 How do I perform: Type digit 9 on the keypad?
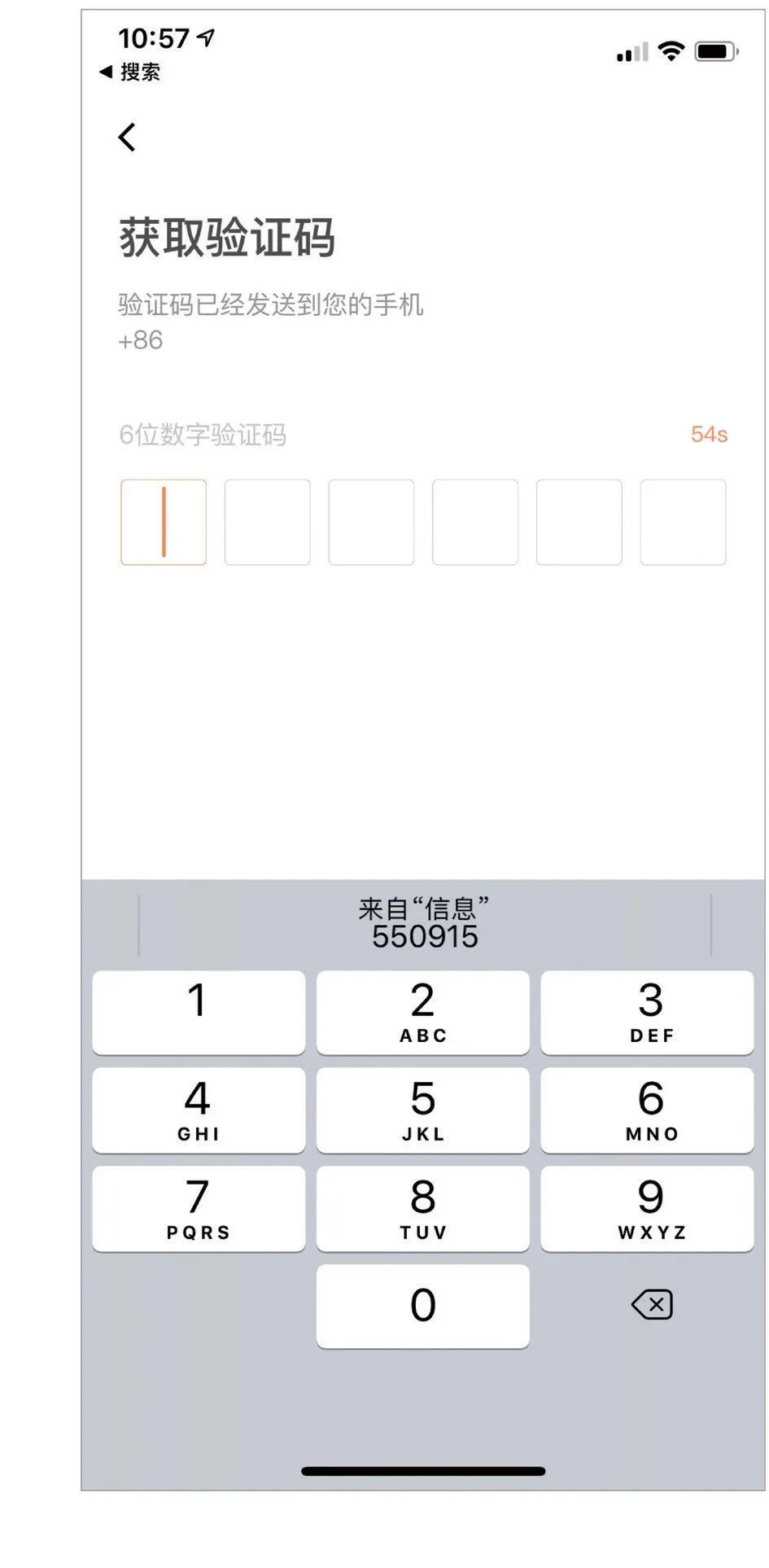[647, 1208]
